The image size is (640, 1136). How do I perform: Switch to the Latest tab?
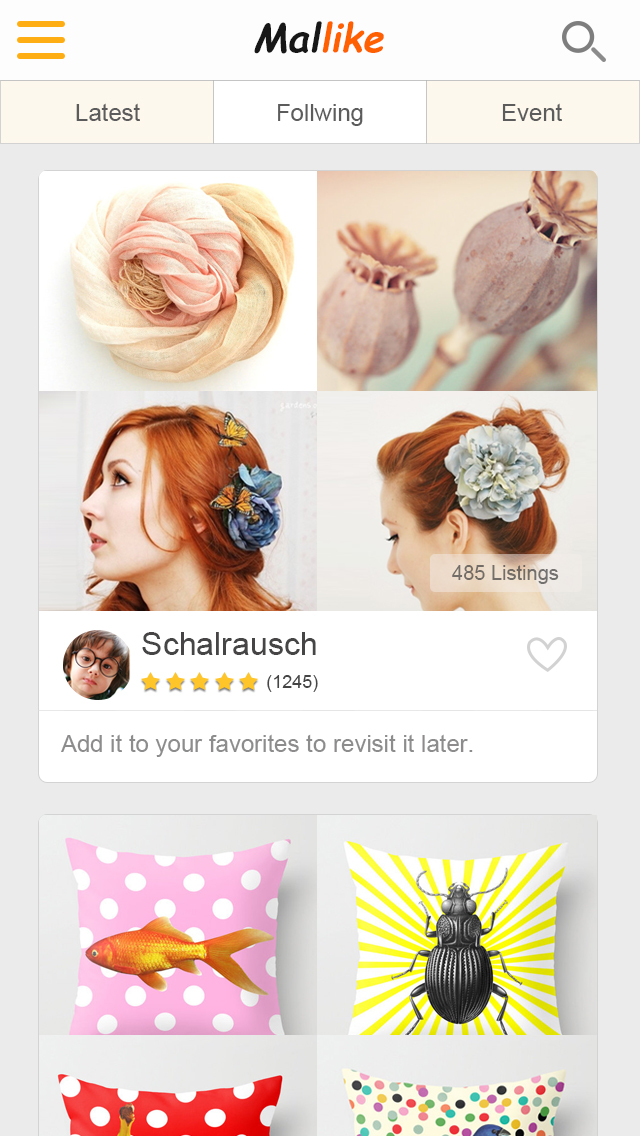pos(107,113)
